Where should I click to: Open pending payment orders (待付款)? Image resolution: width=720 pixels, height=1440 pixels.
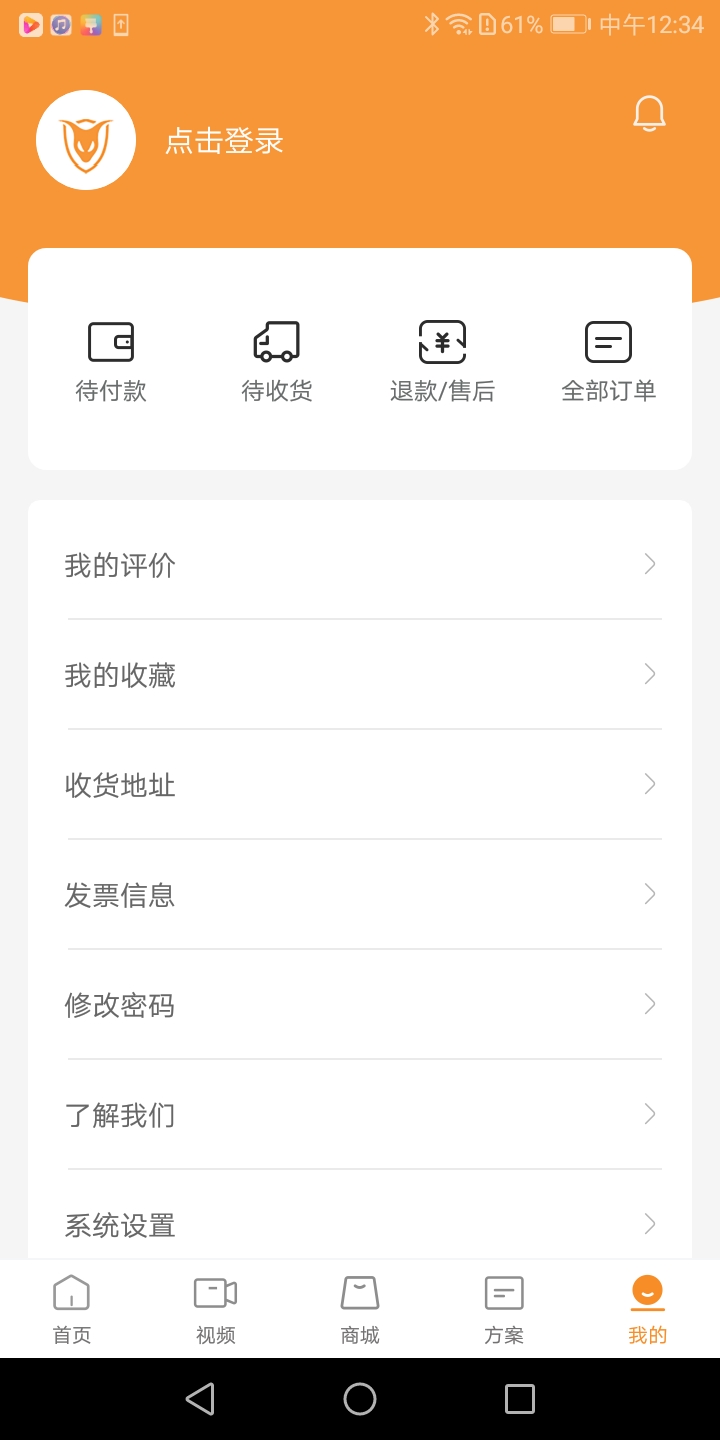click(x=111, y=358)
